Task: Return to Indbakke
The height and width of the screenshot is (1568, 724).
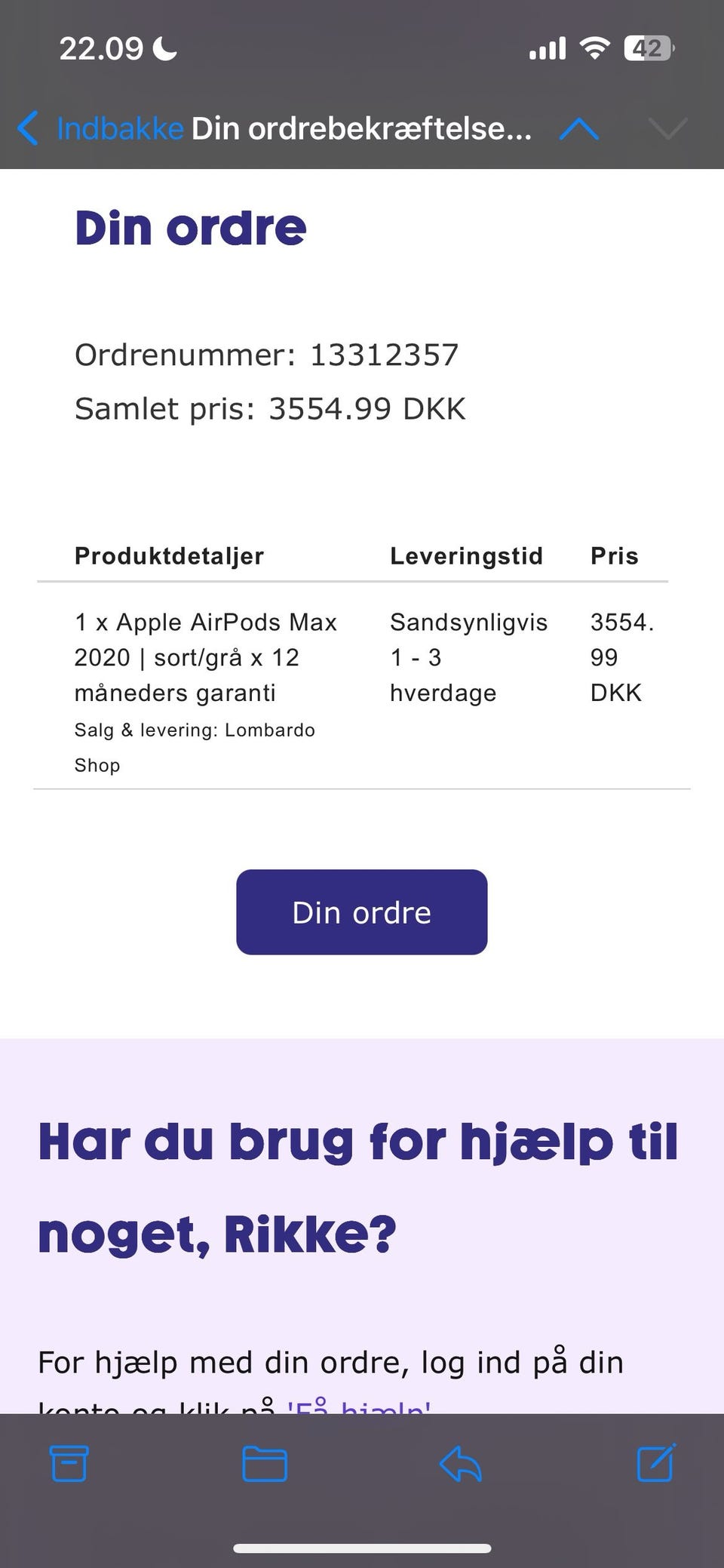Action: click(118, 128)
